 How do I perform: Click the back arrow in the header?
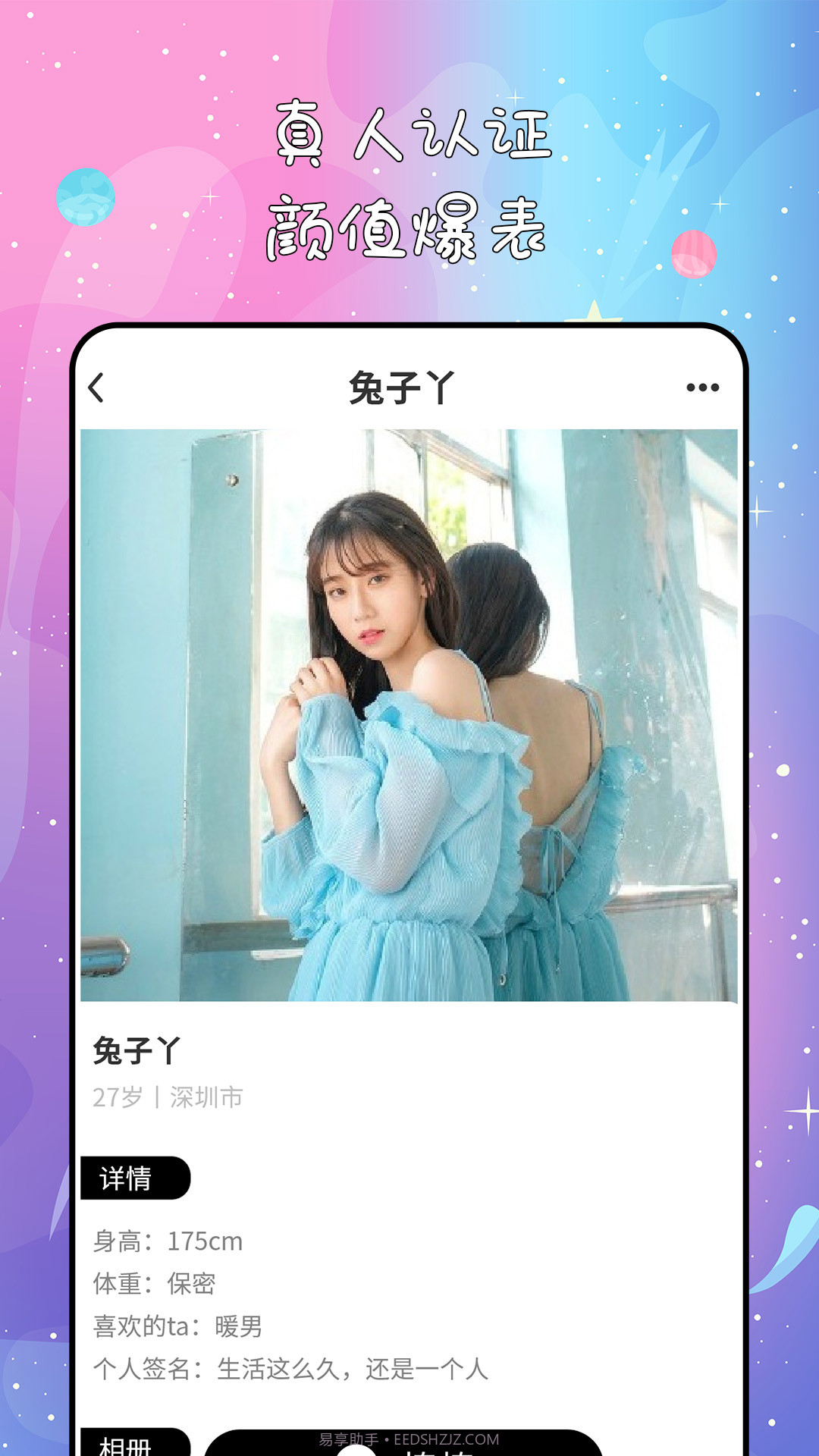97,389
